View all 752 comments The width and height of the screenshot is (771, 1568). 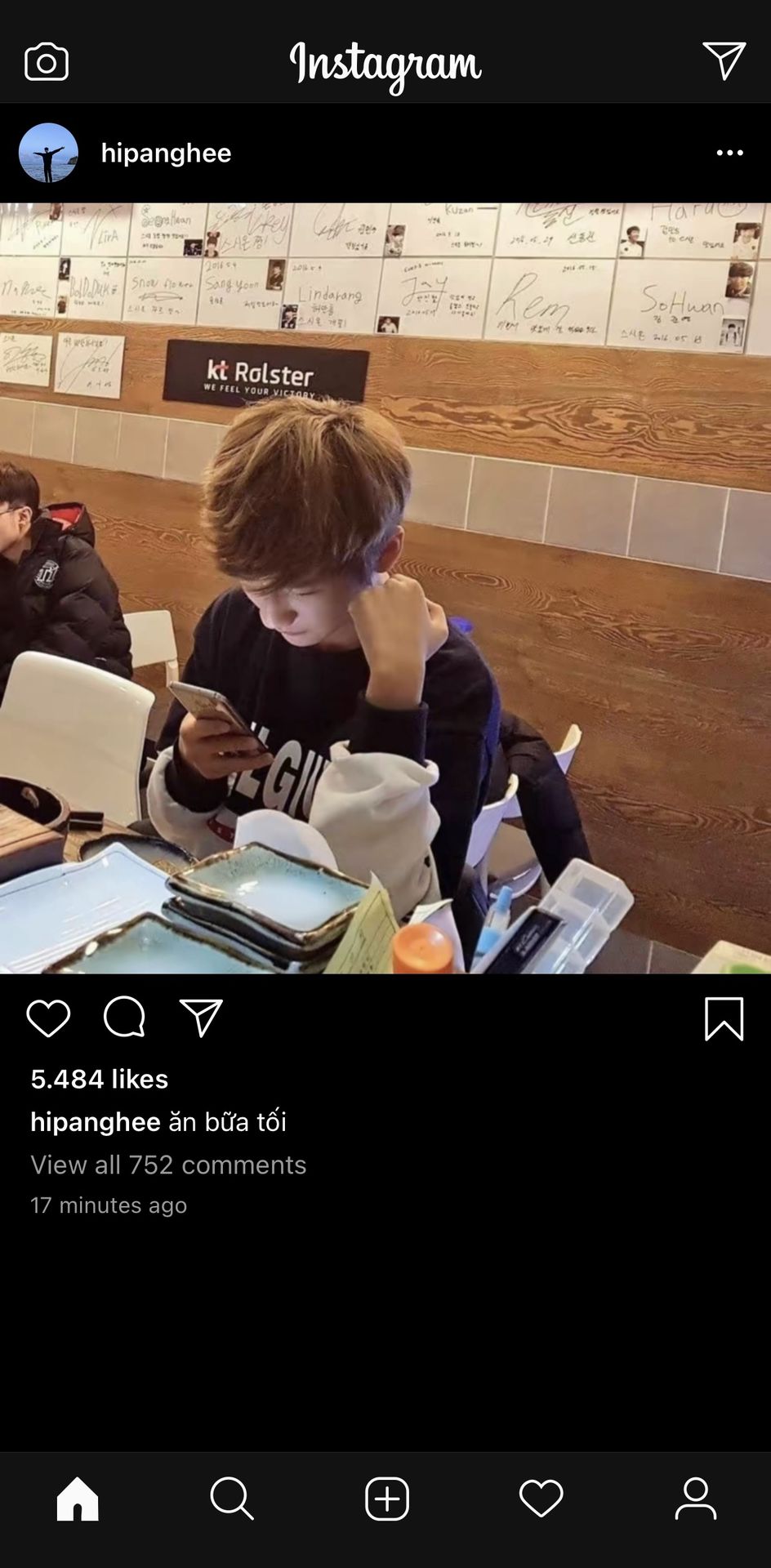click(168, 1165)
